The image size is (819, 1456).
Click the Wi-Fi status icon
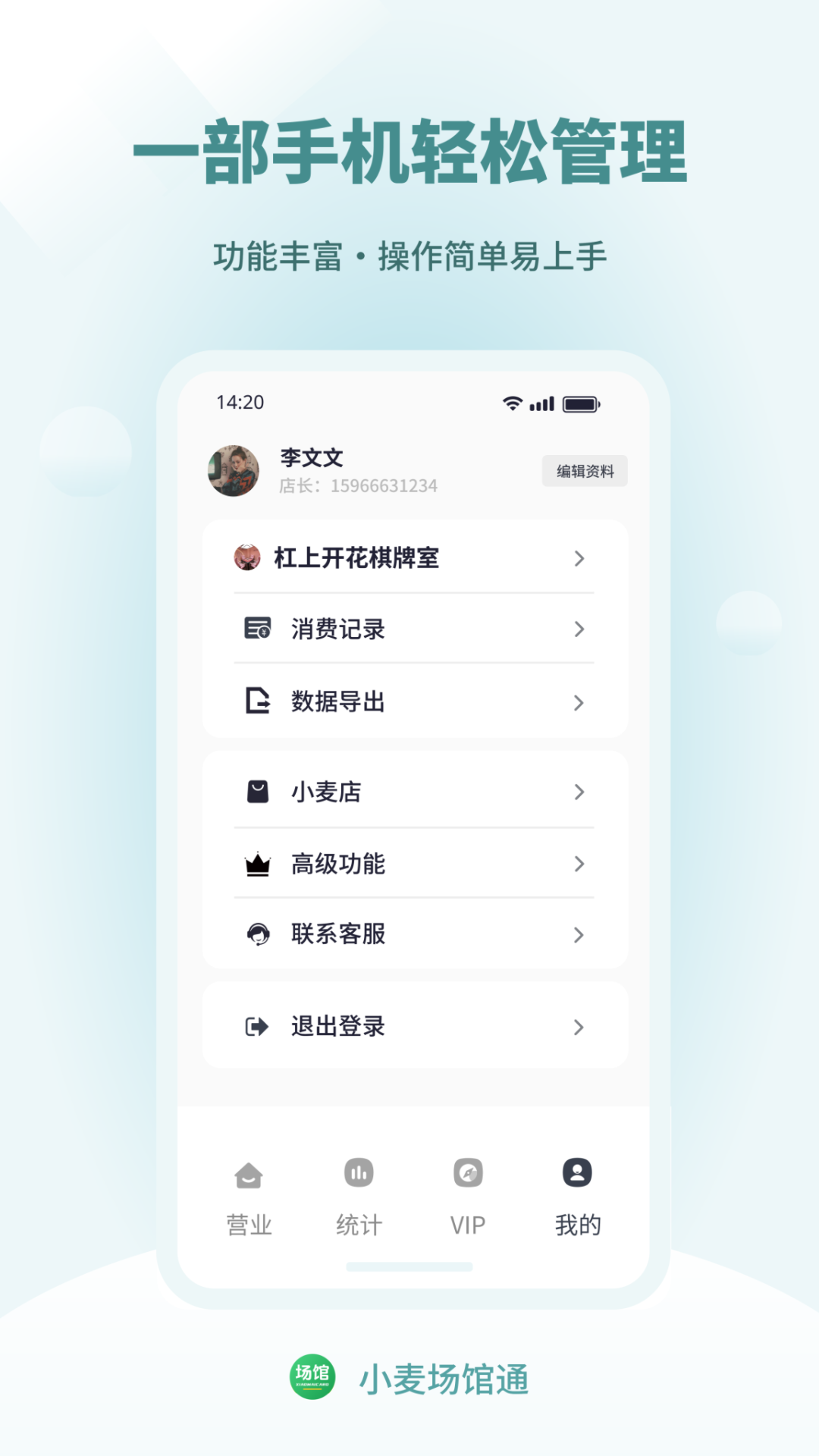pos(512,404)
